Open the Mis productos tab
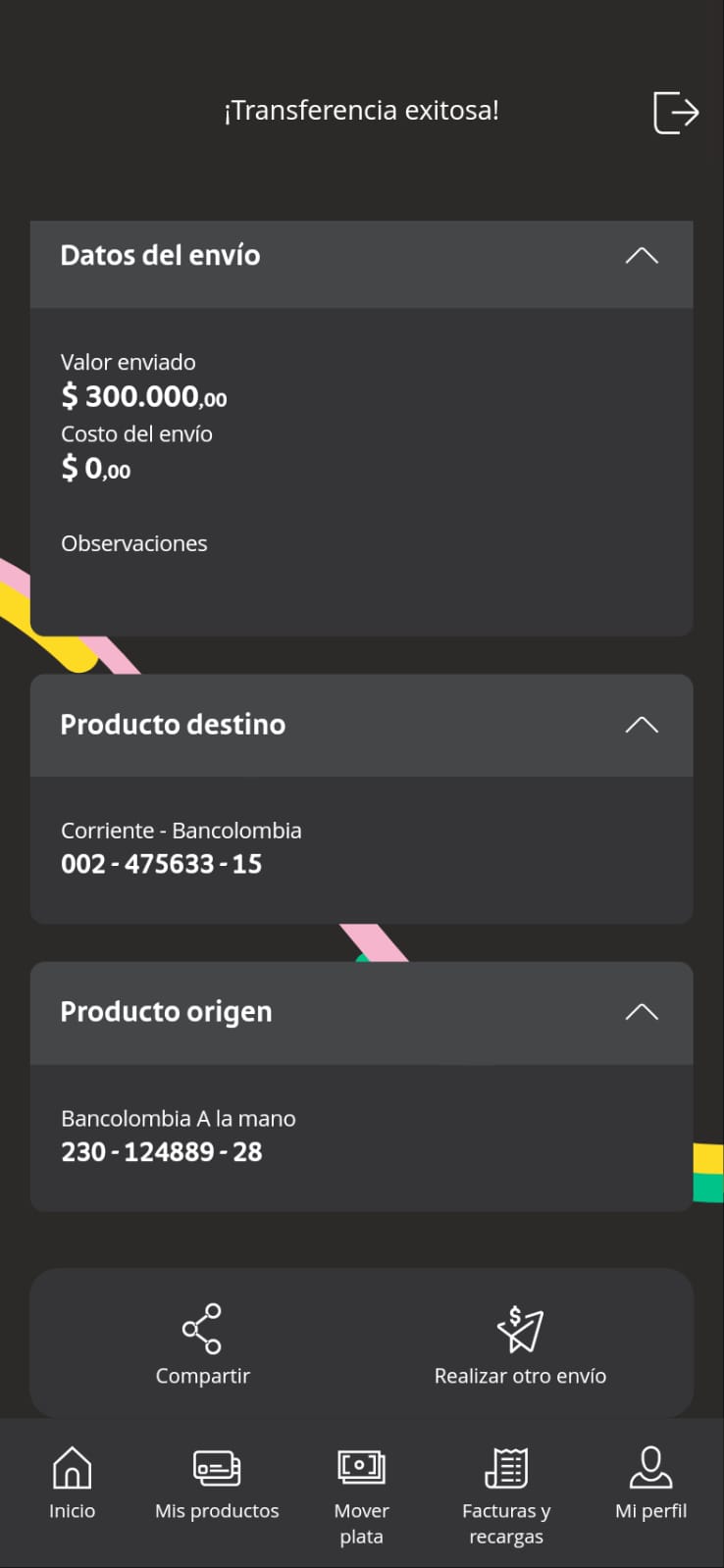The height and width of the screenshot is (1568, 724). pyautogui.click(x=217, y=1483)
